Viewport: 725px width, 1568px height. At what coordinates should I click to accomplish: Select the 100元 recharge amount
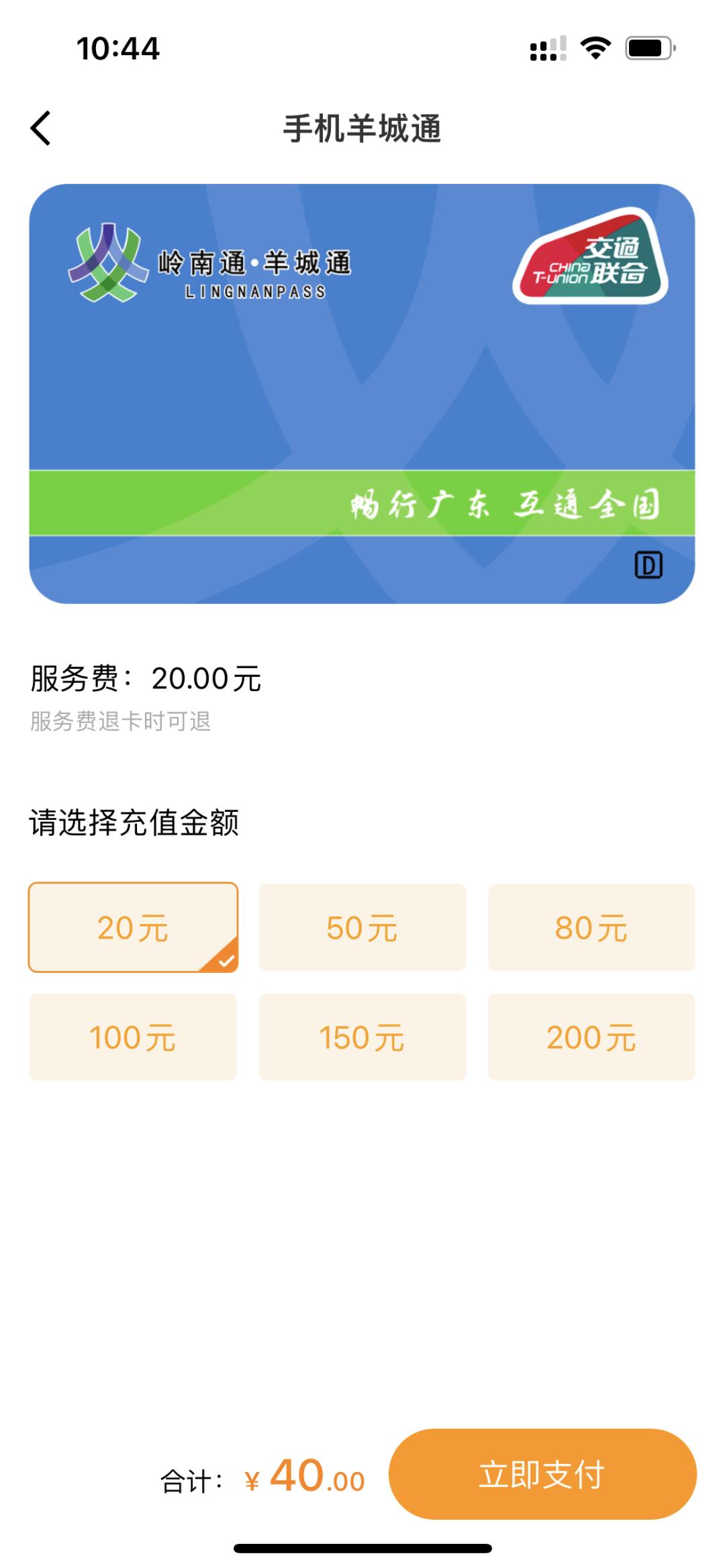(133, 1037)
